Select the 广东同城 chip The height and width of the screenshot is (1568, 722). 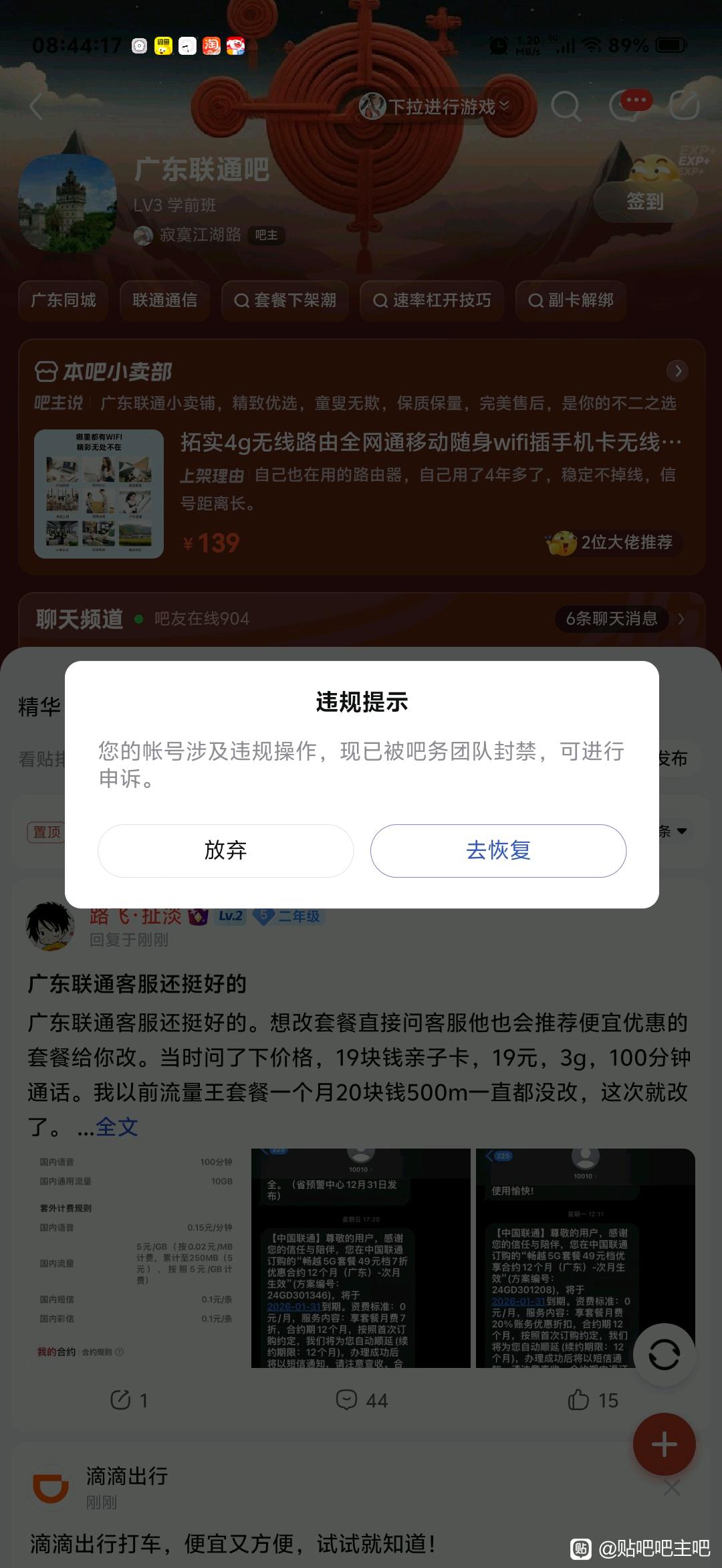[64, 300]
